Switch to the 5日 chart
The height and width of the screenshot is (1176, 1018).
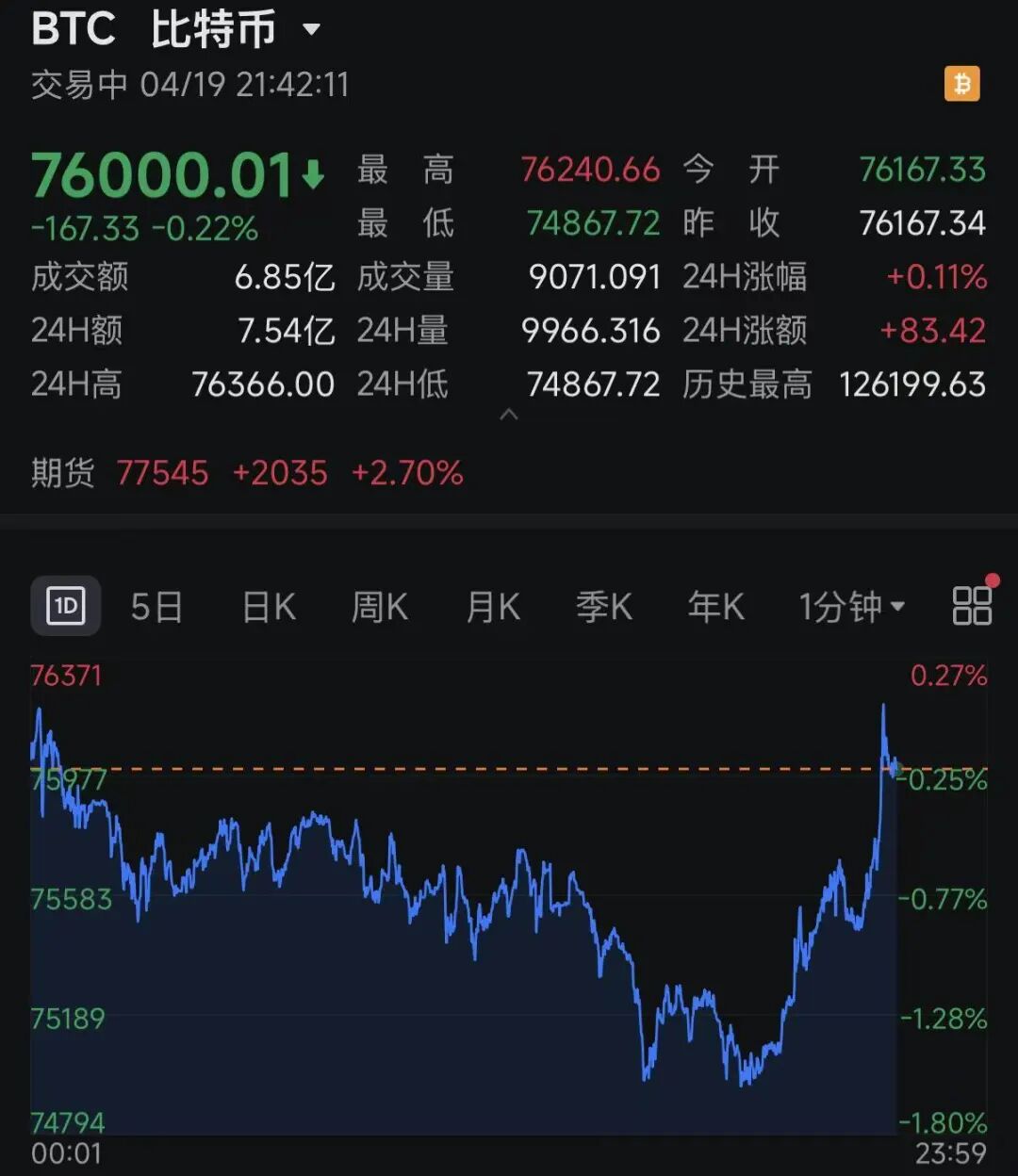point(156,607)
